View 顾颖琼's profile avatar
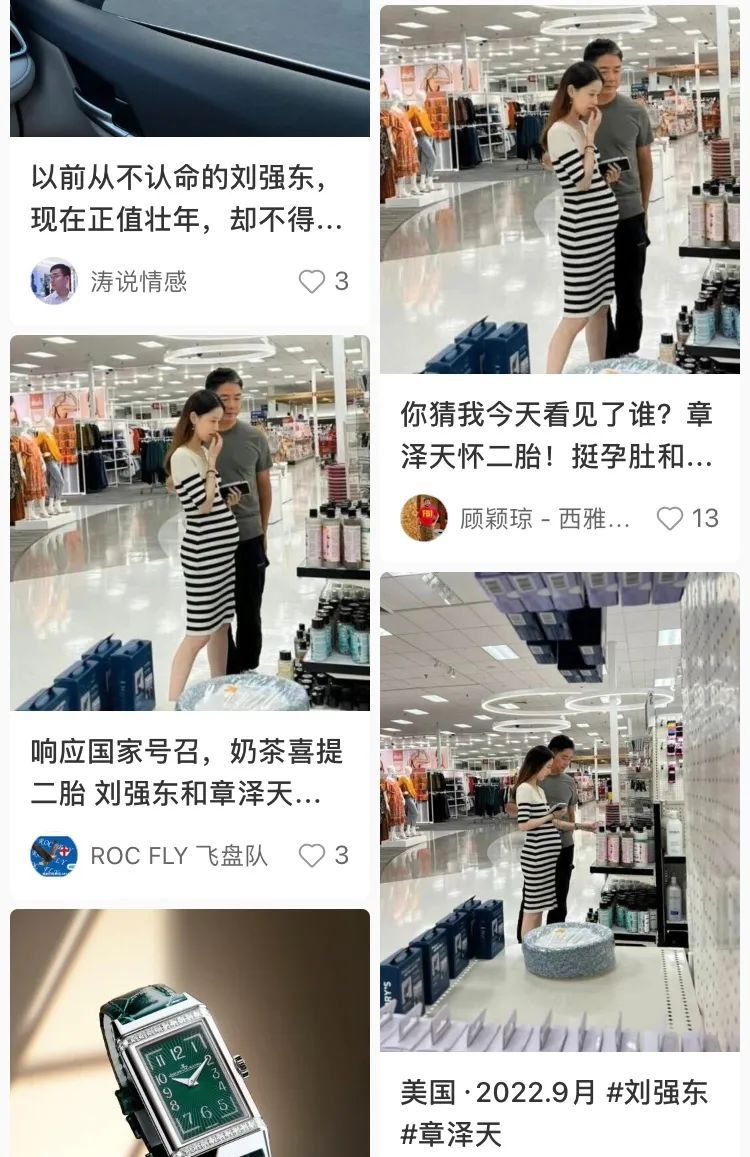 [x=424, y=518]
